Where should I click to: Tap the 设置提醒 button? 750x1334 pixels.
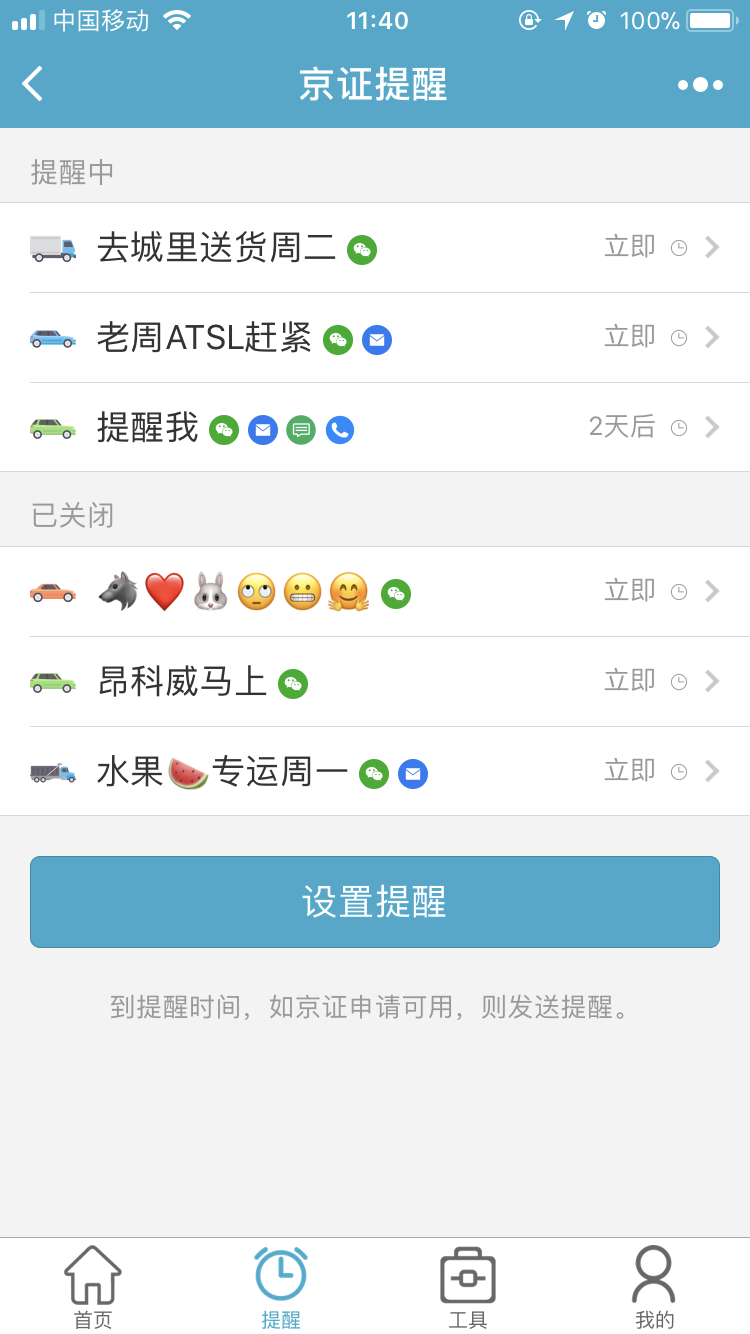[x=375, y=902]
